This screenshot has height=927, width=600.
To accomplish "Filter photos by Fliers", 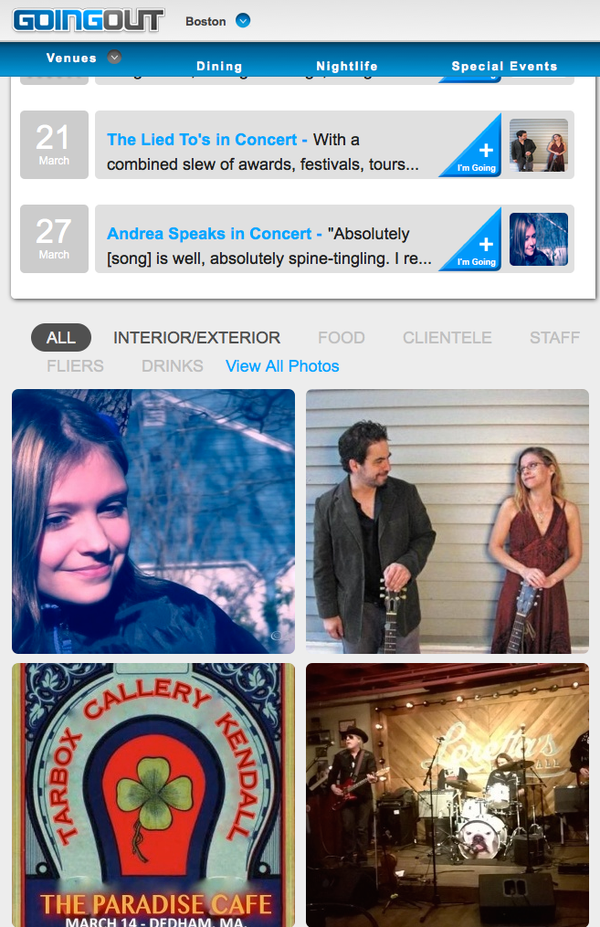I will 75,366.
